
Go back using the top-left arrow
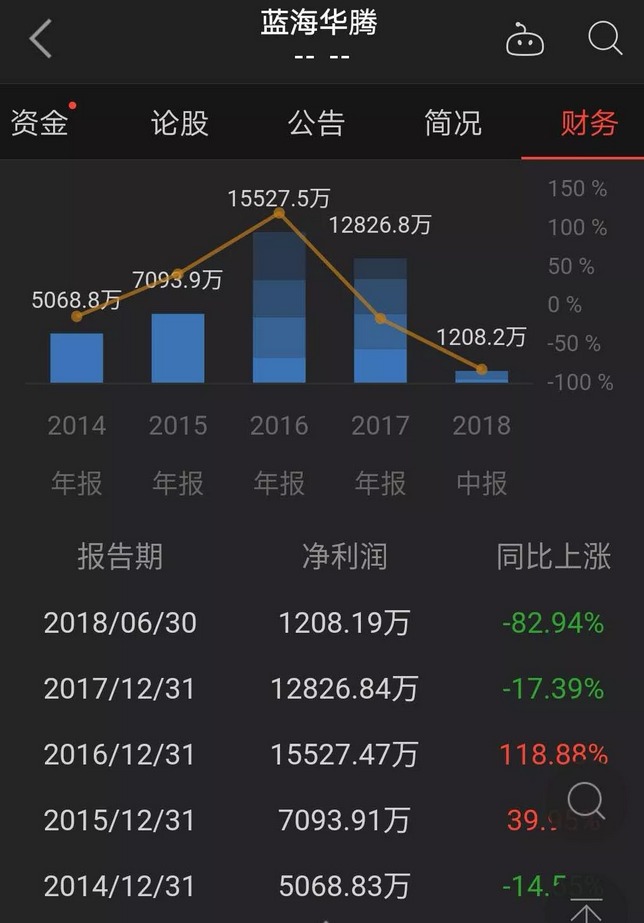(40, 40)
